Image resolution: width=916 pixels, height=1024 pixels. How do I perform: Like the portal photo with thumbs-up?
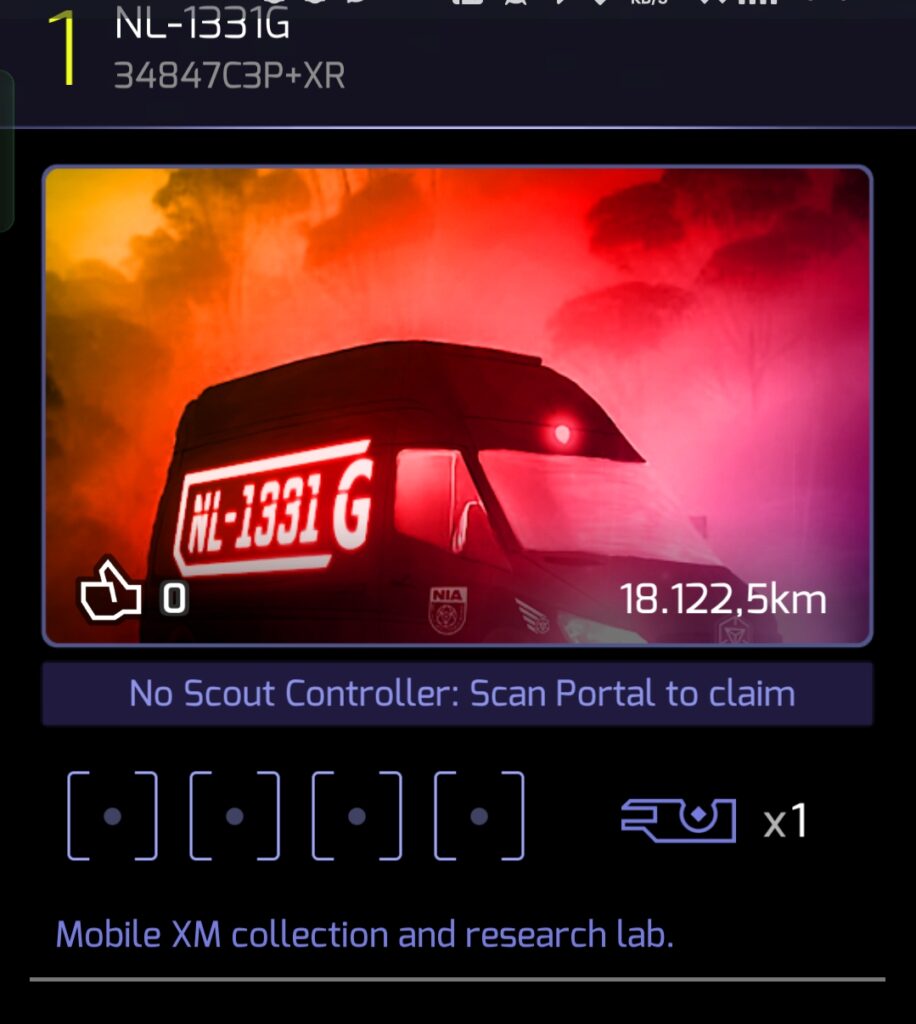(x=112, y=597)
